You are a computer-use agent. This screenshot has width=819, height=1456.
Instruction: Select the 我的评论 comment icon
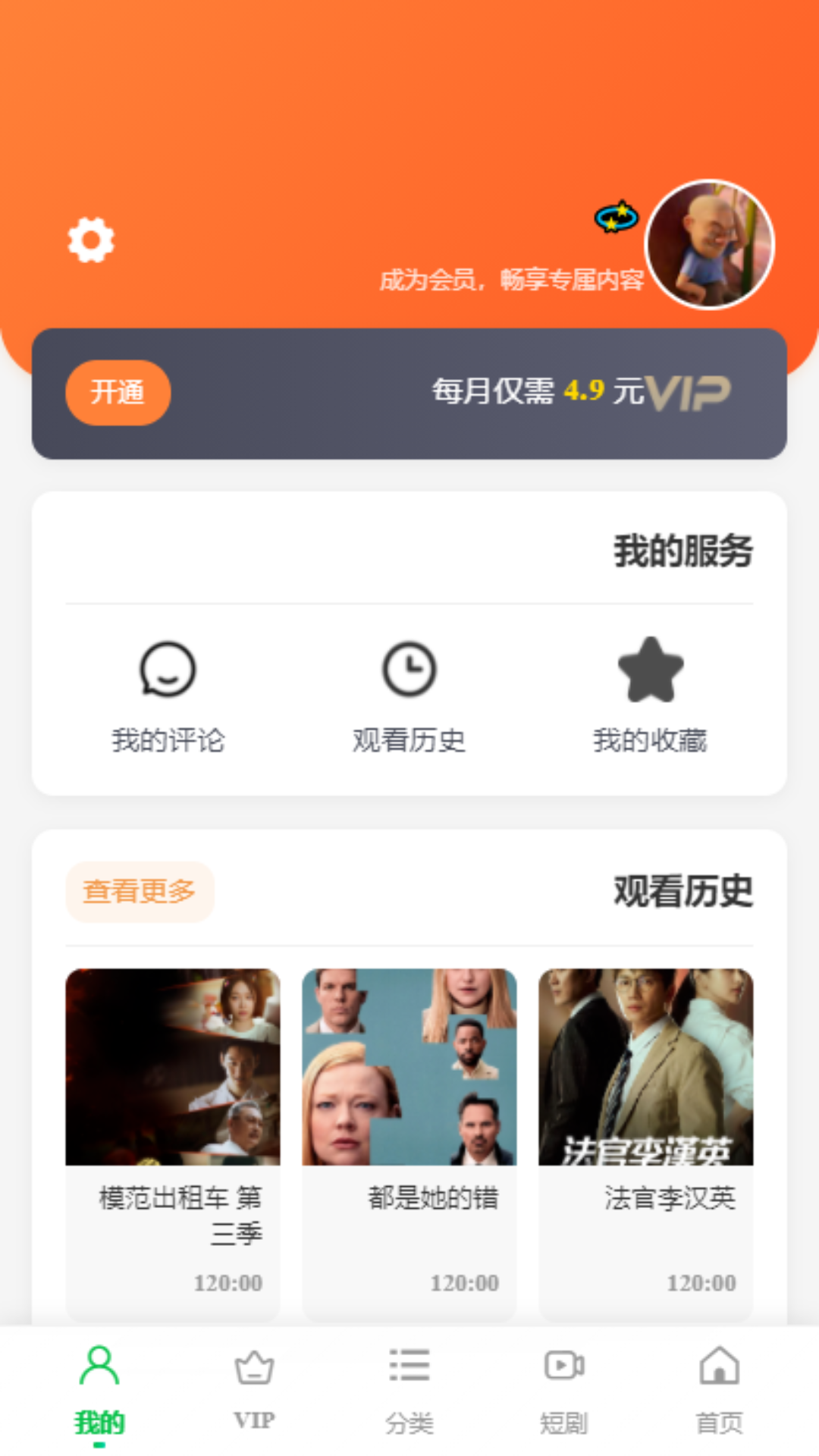[x=167, y=670]
